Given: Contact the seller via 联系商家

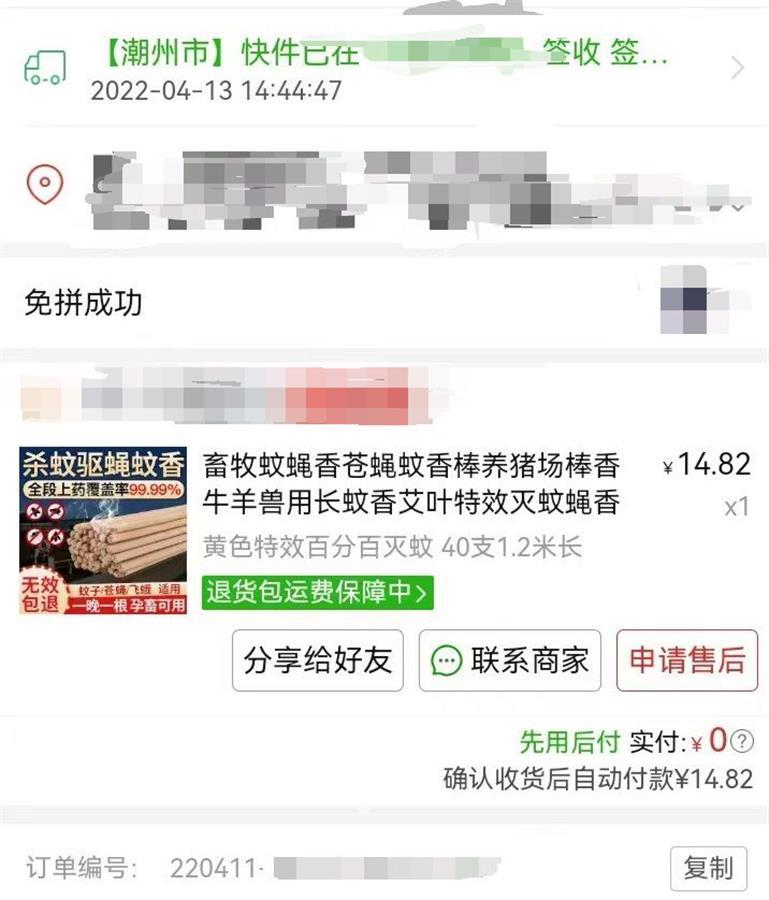Looking at the screenshot, I should (x=510, y=660).
